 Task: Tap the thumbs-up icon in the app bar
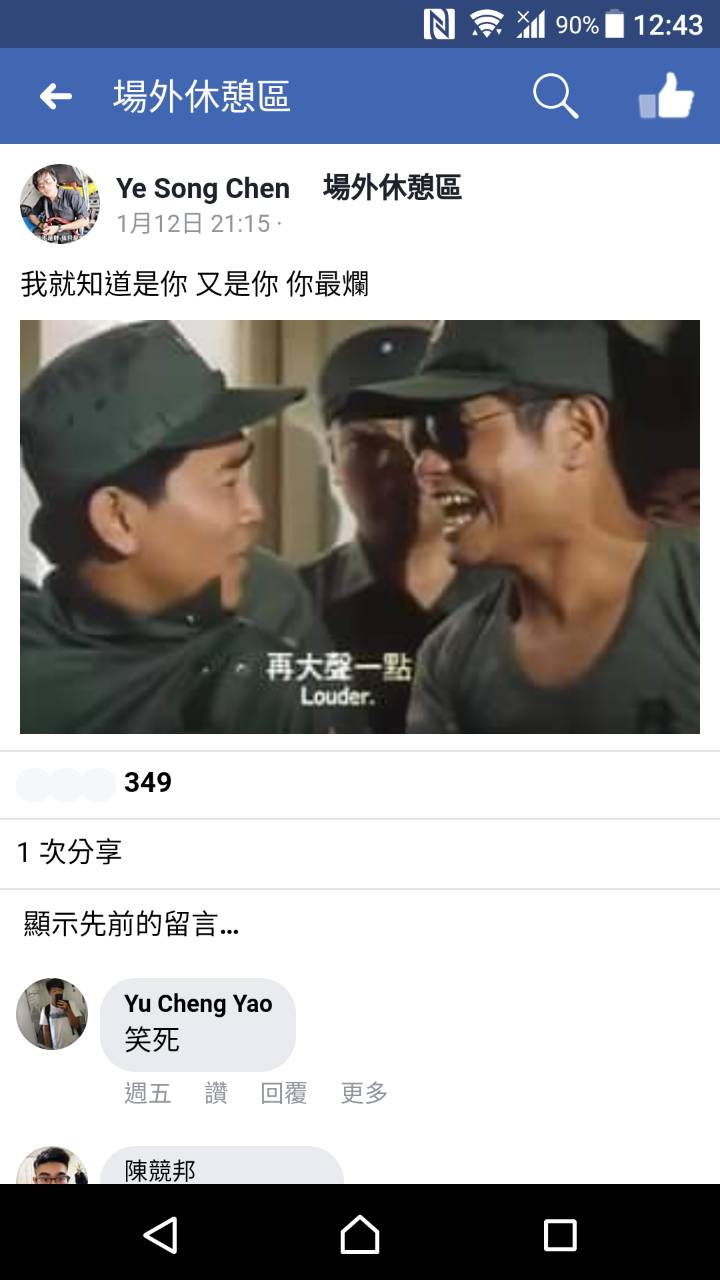666,97
